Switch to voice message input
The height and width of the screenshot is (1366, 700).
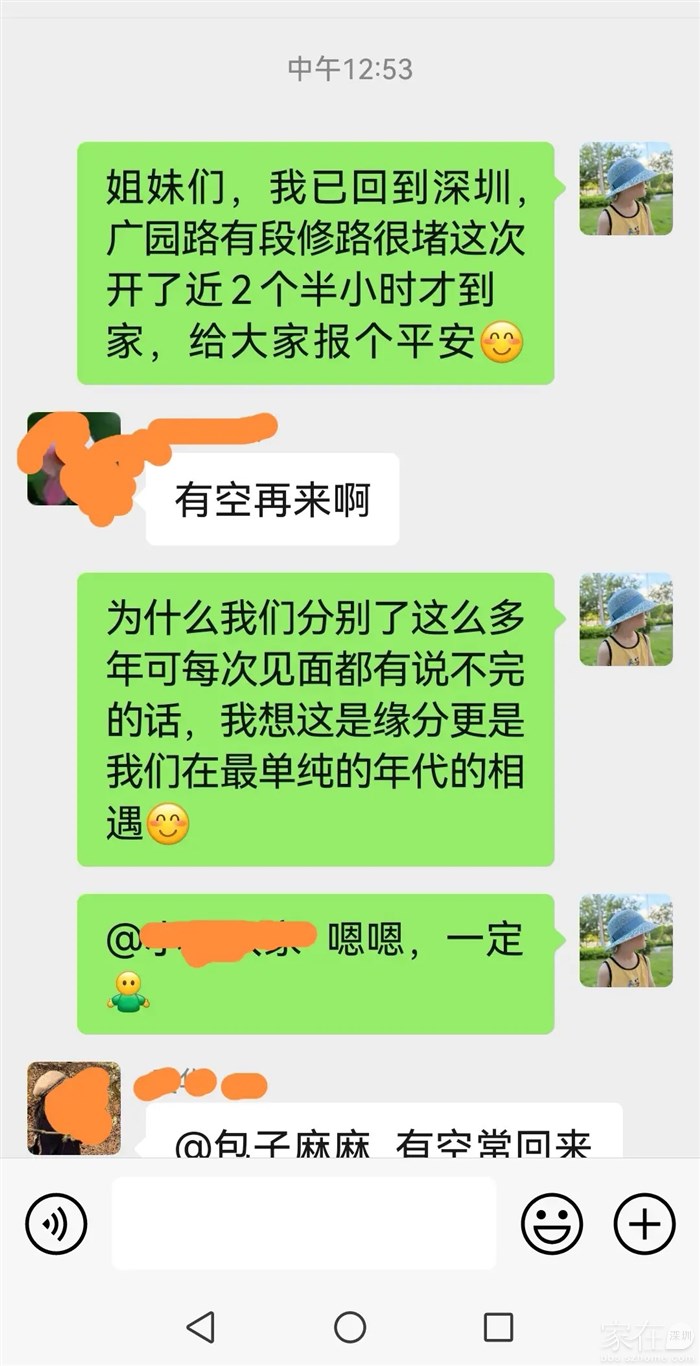click(x=56, y=1223)
